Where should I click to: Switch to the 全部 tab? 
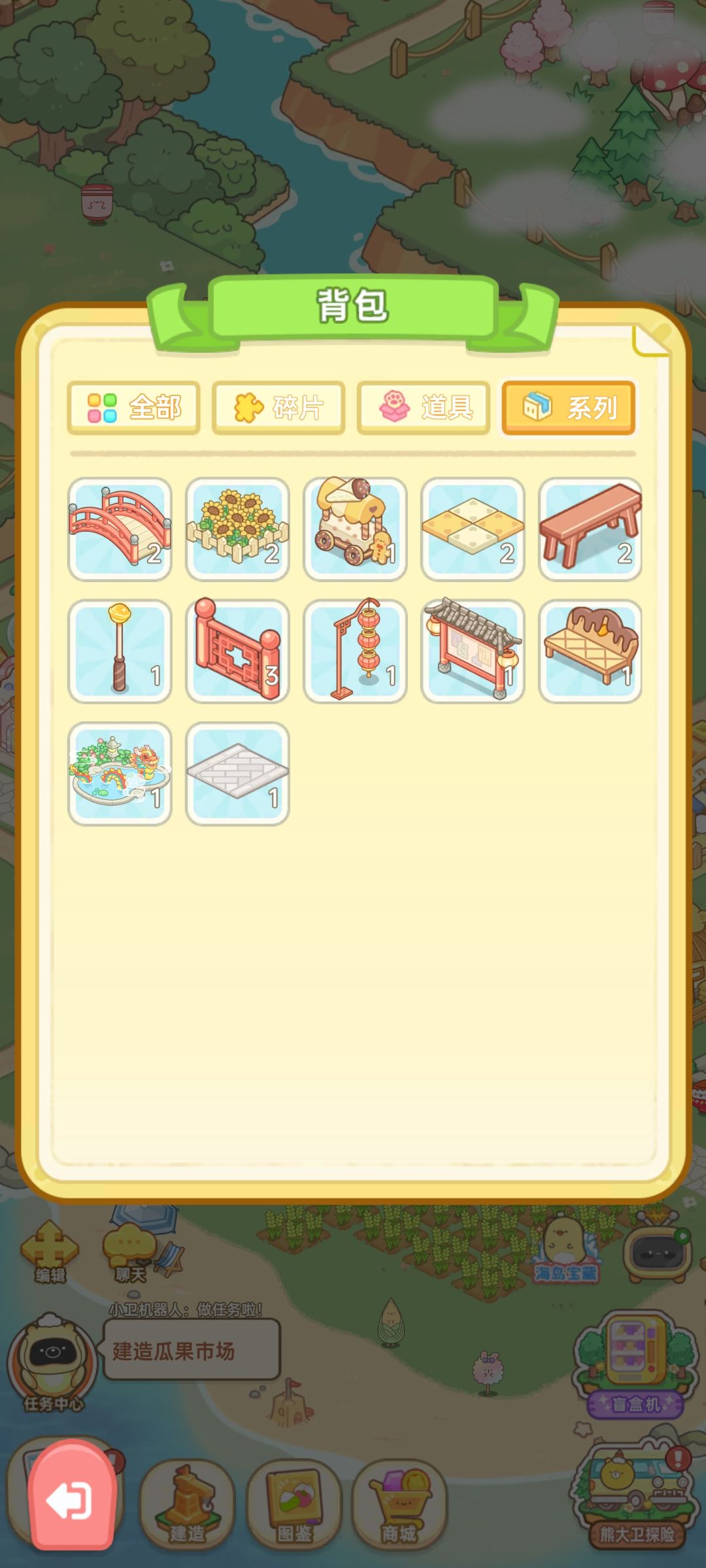(x=133, y=408)
